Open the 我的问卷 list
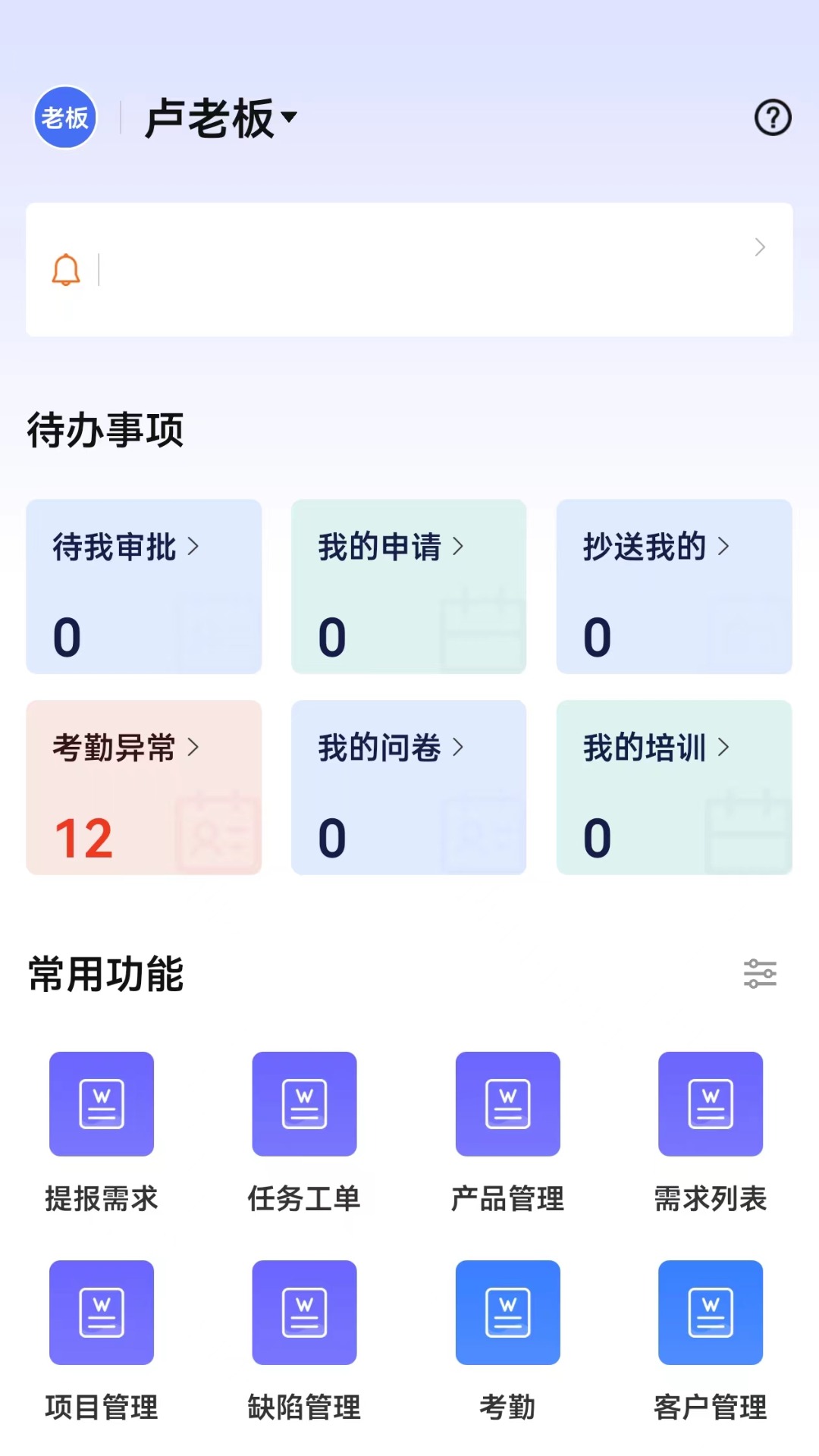 [408, 789]
